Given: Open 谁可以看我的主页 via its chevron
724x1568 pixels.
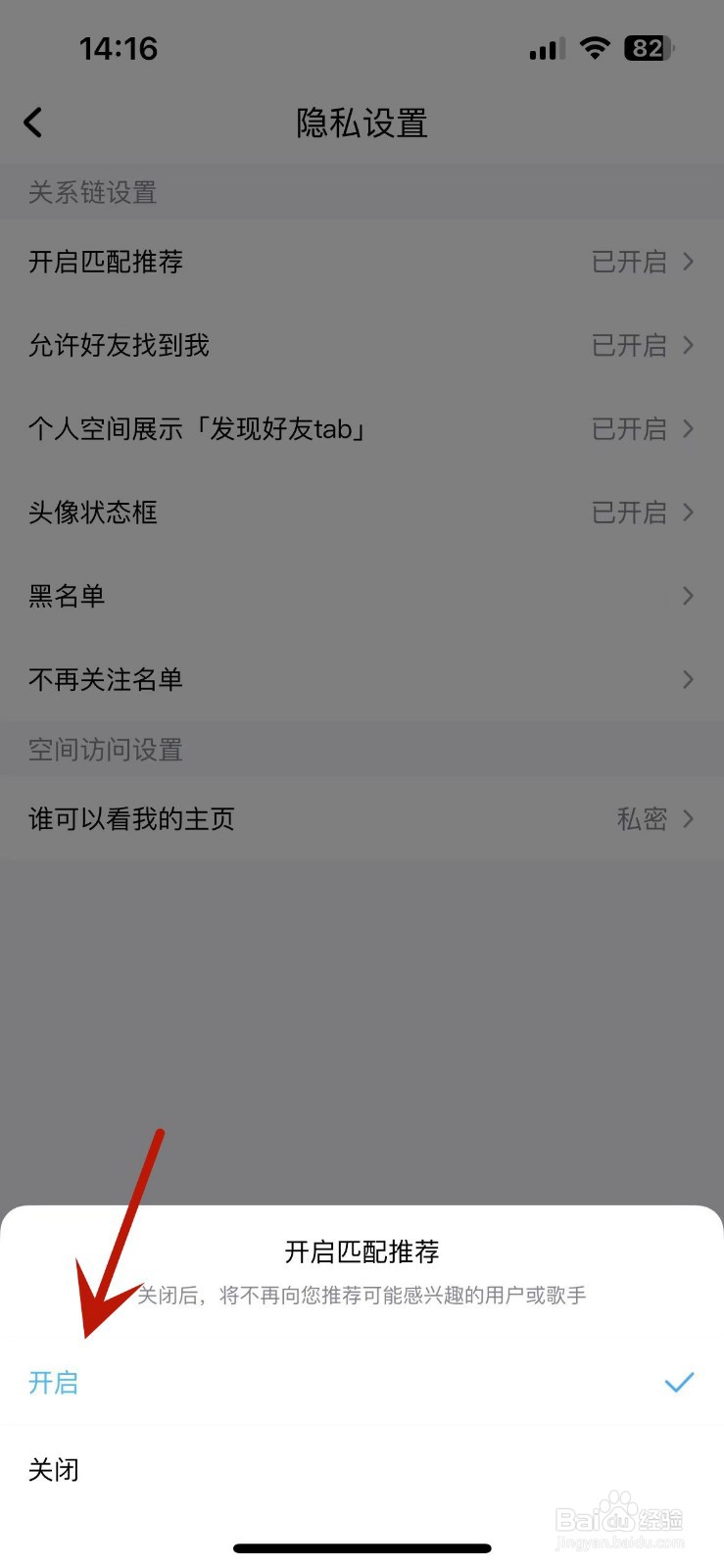Looking at the screenshot, I should point(687,819).
